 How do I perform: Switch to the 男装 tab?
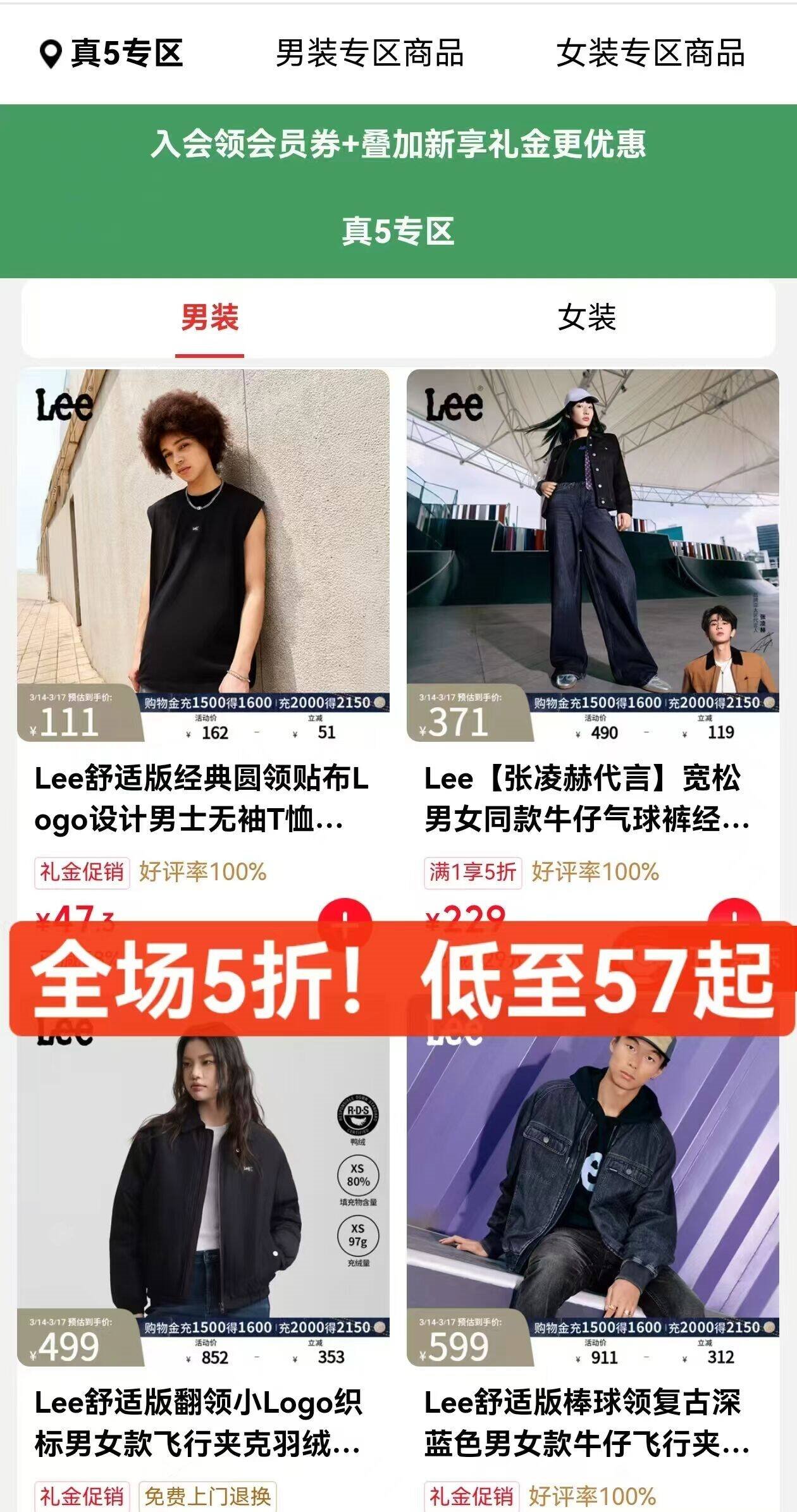pyautogui.click(x=209, y=318)
